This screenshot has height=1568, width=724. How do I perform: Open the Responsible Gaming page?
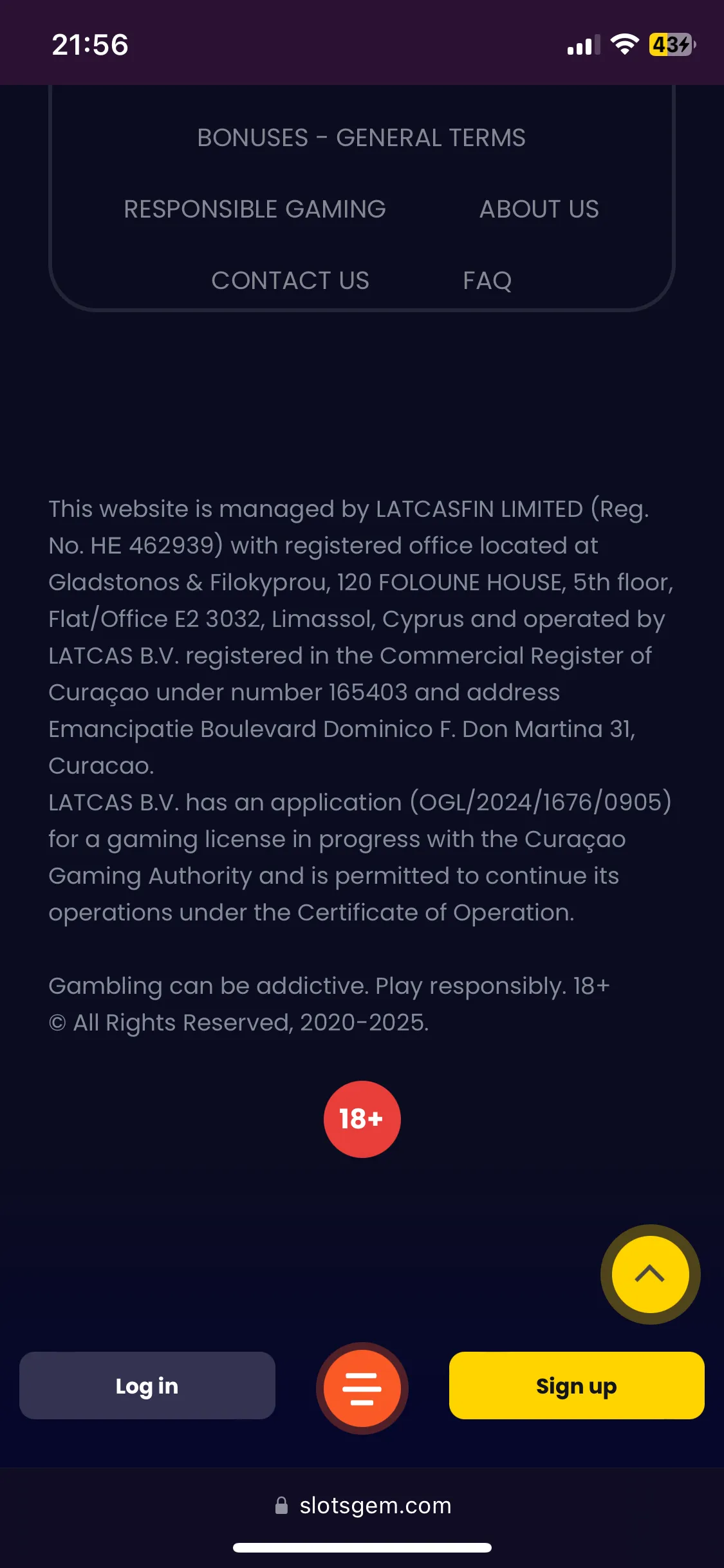coord(255,209)
